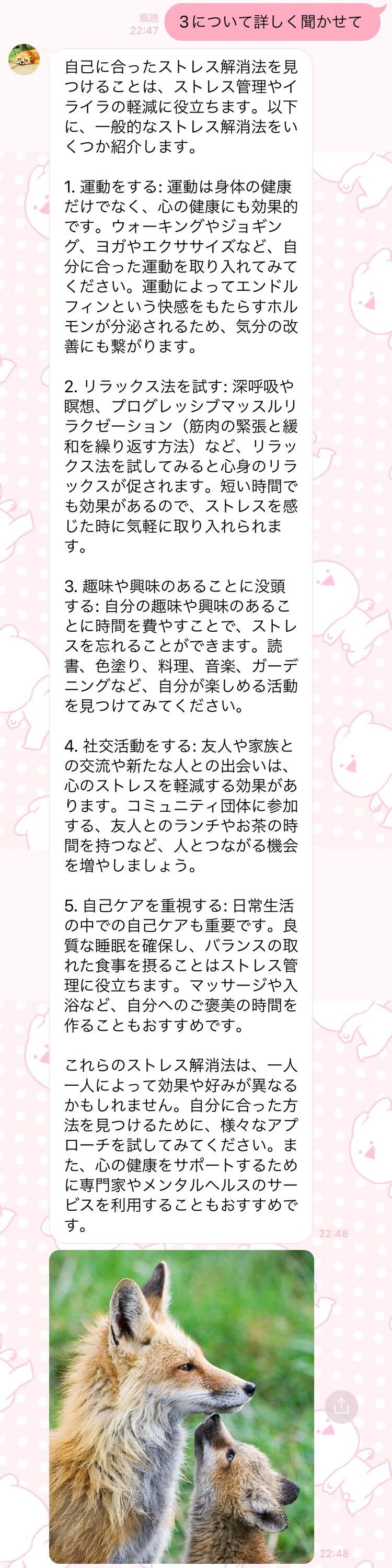The image size is (392, 1568).
Task: Open the sender's fox profile avatar
Action: tap(24, 59)
